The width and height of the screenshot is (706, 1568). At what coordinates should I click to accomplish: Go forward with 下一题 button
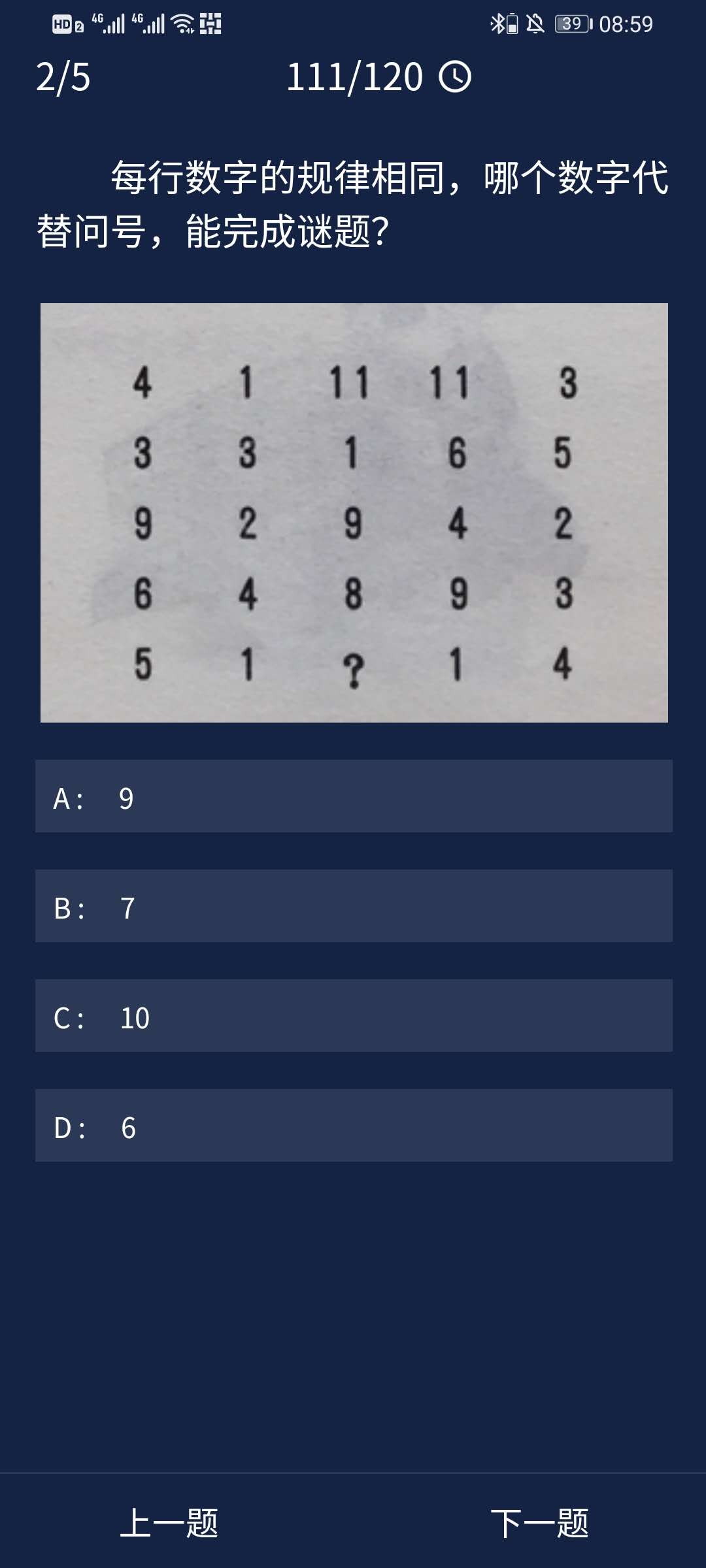click(x=539, y=1523)
